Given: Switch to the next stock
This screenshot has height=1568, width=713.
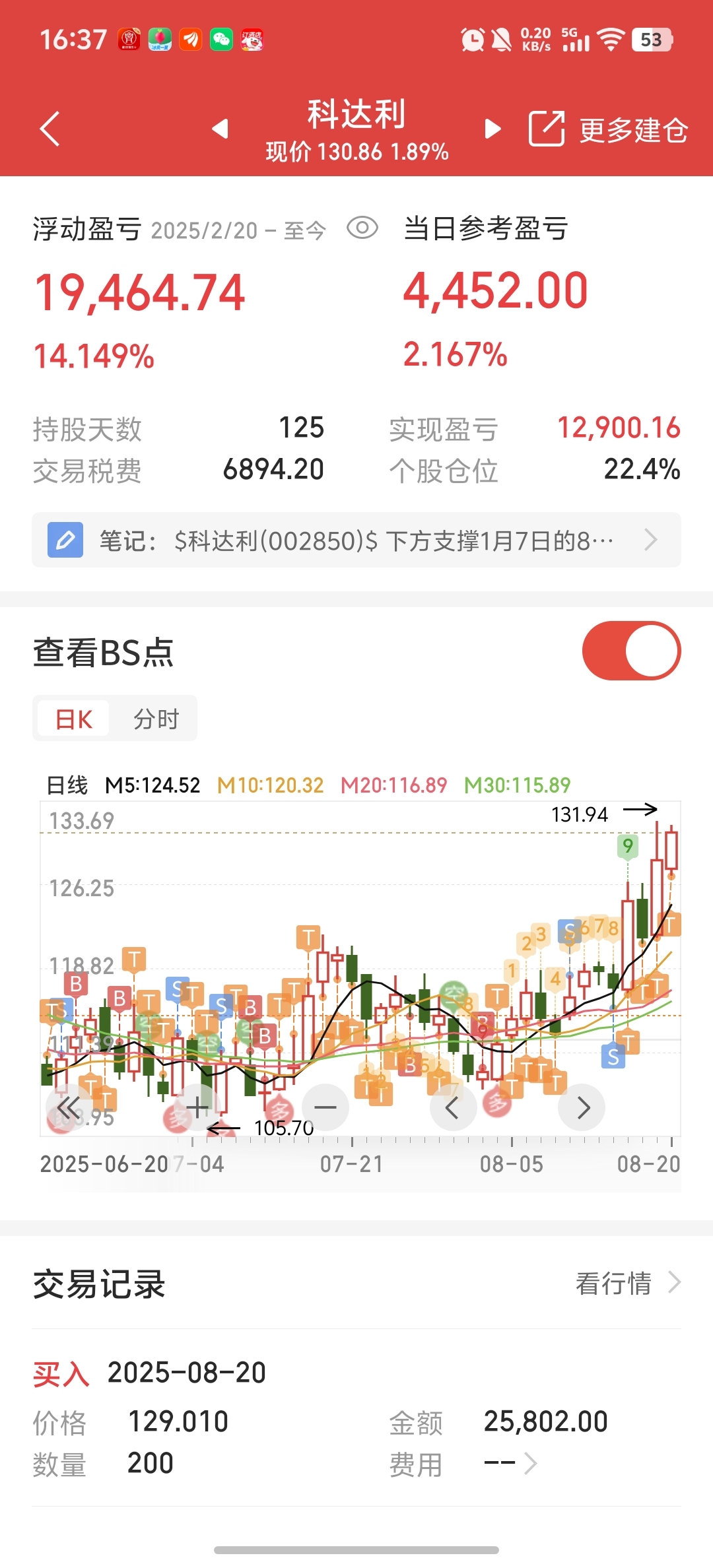Looking at the screenshot, I should click(492, 129).
